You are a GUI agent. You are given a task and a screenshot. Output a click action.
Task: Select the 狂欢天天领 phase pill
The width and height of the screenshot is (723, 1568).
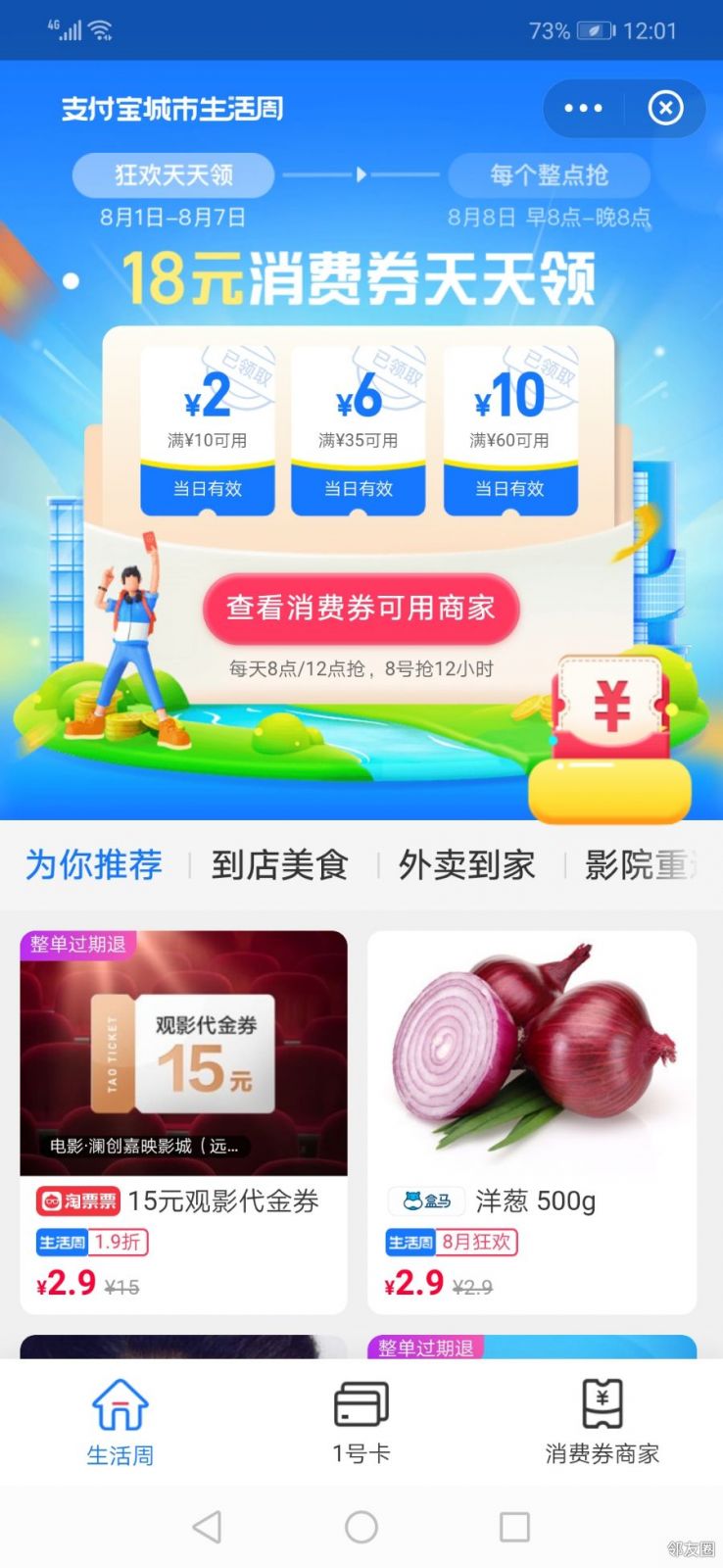(x=173, y=175)
